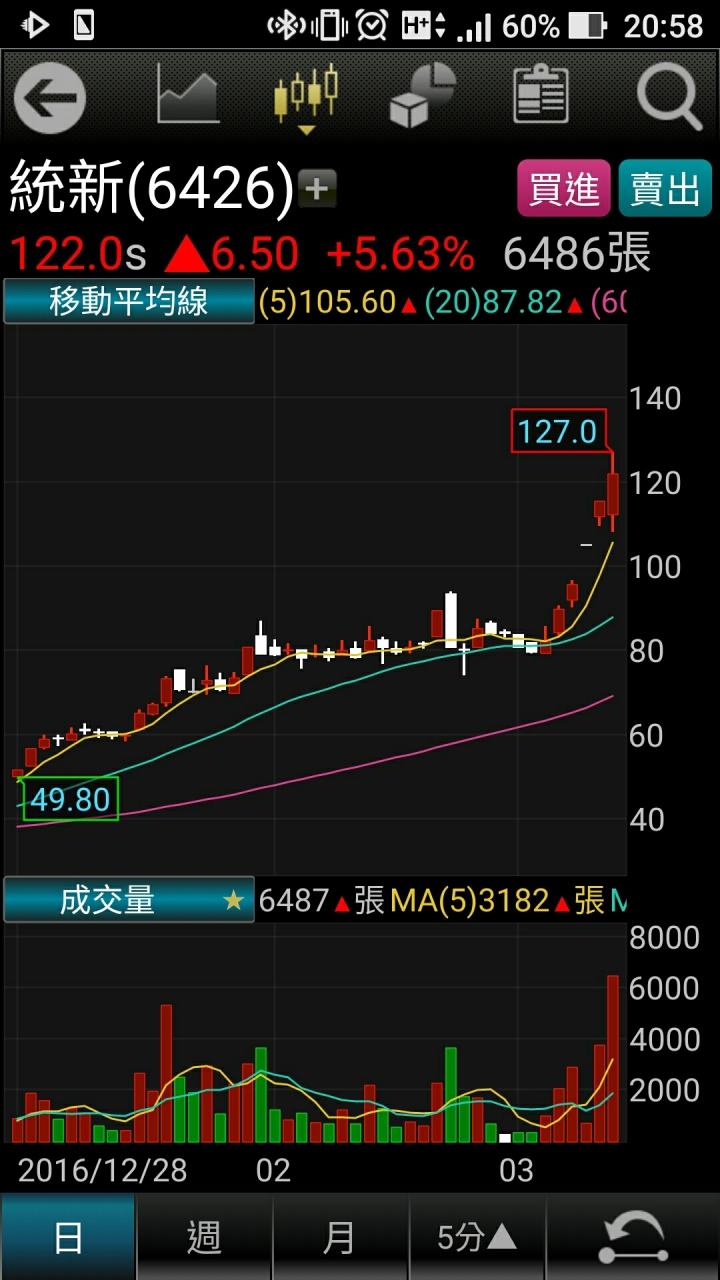Rotate the chart with the rotate icon

633,1238
